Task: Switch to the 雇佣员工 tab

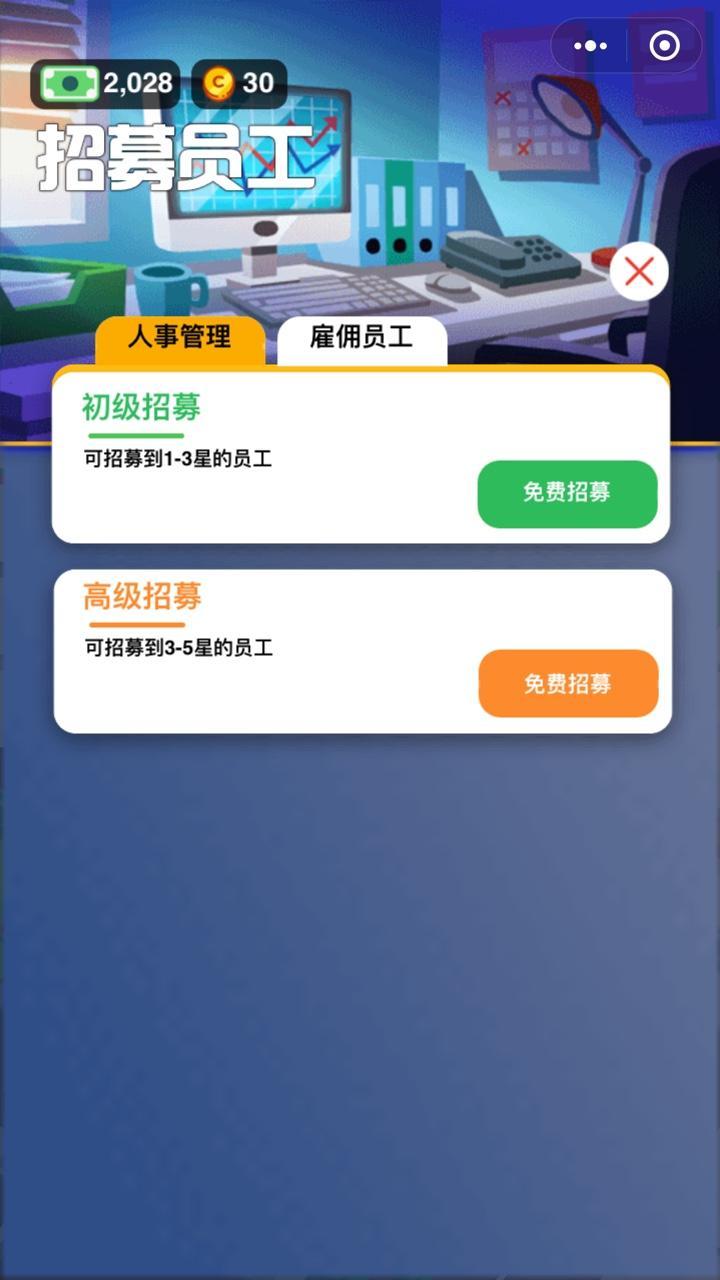Action: pos(361,338)
